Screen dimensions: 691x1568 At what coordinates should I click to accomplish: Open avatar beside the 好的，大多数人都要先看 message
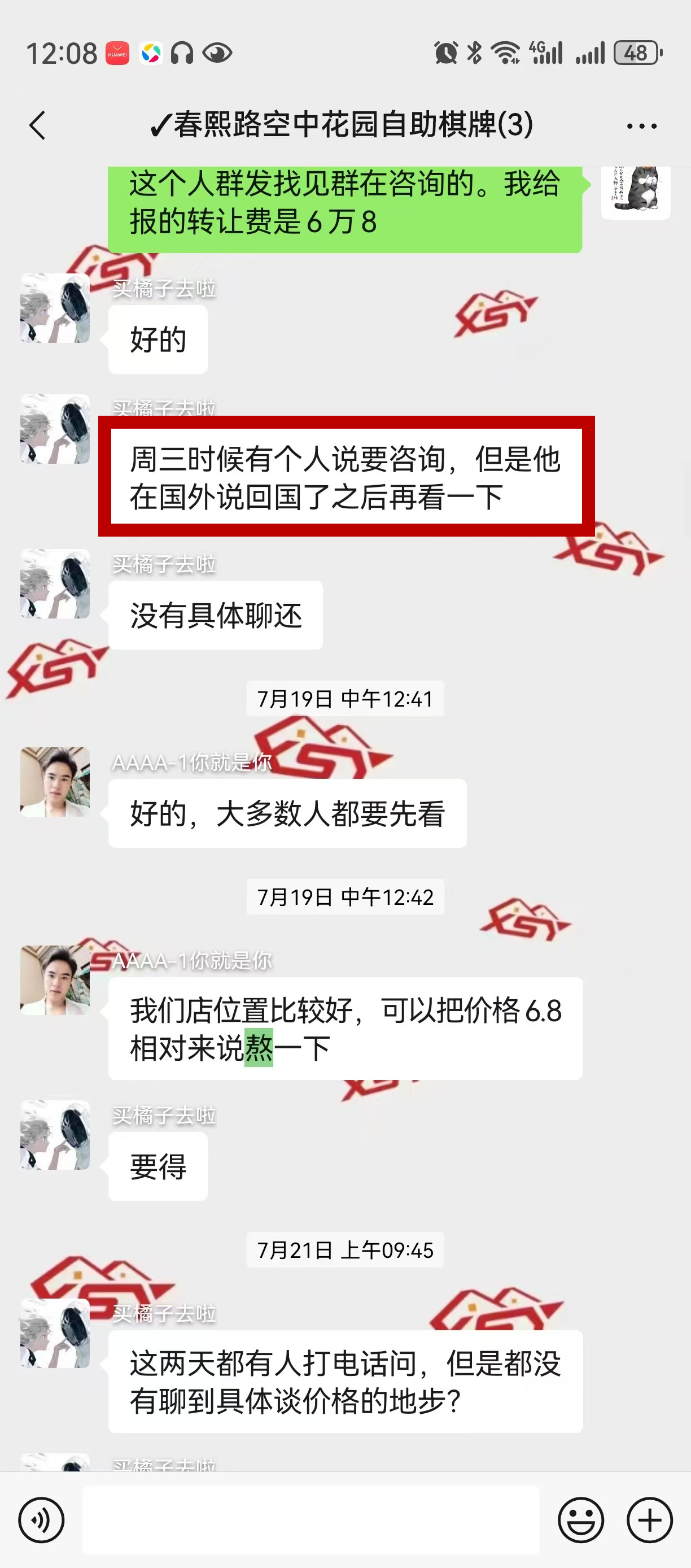point(55,782)
